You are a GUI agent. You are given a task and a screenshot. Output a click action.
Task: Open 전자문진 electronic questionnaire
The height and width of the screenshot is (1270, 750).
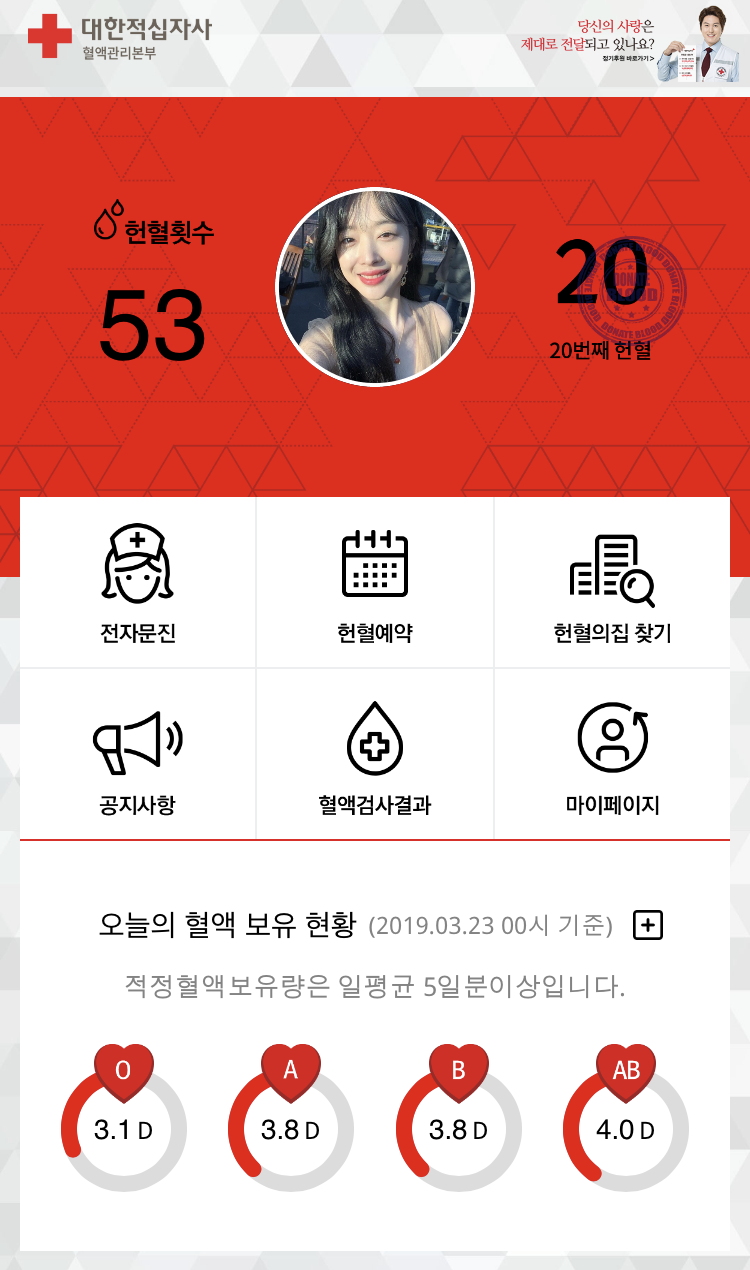pos(138,583)
